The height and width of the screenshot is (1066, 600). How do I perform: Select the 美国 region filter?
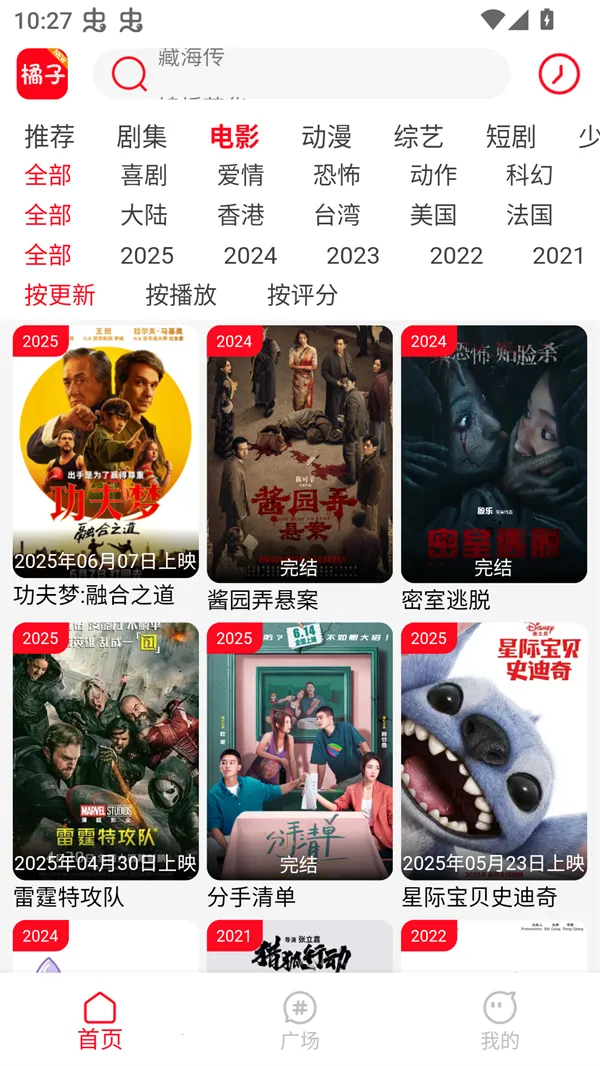pyautogui.click(x=433, y=215)
